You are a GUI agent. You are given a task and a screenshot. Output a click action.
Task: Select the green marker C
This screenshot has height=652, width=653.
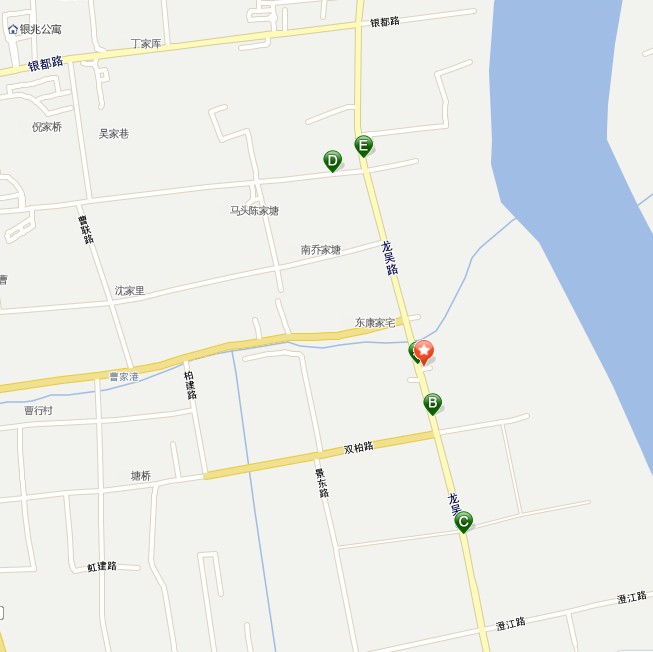[463, 521]
